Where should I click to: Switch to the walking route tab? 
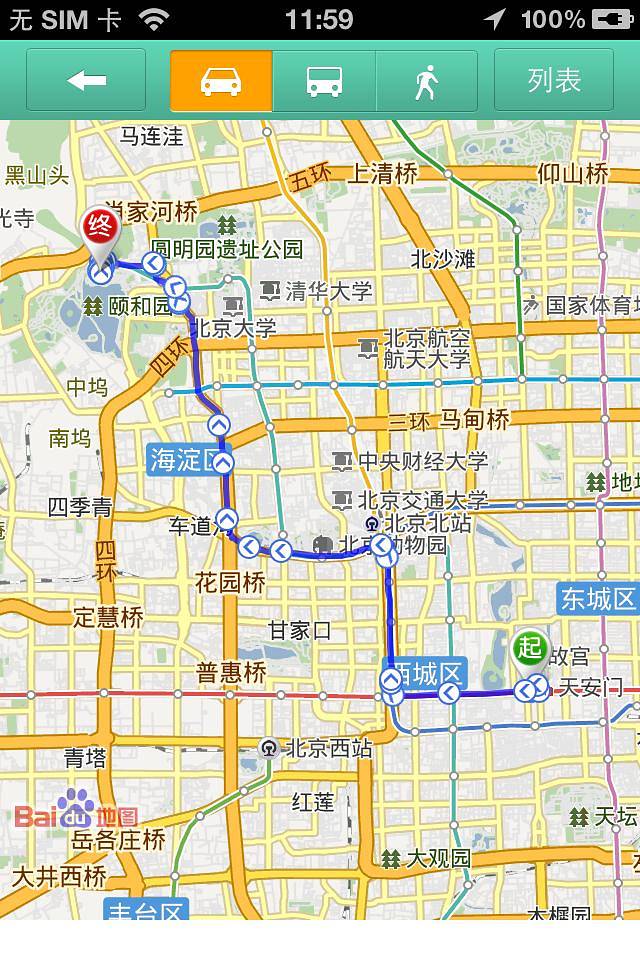pyautogui.click(x=427, y=81)
